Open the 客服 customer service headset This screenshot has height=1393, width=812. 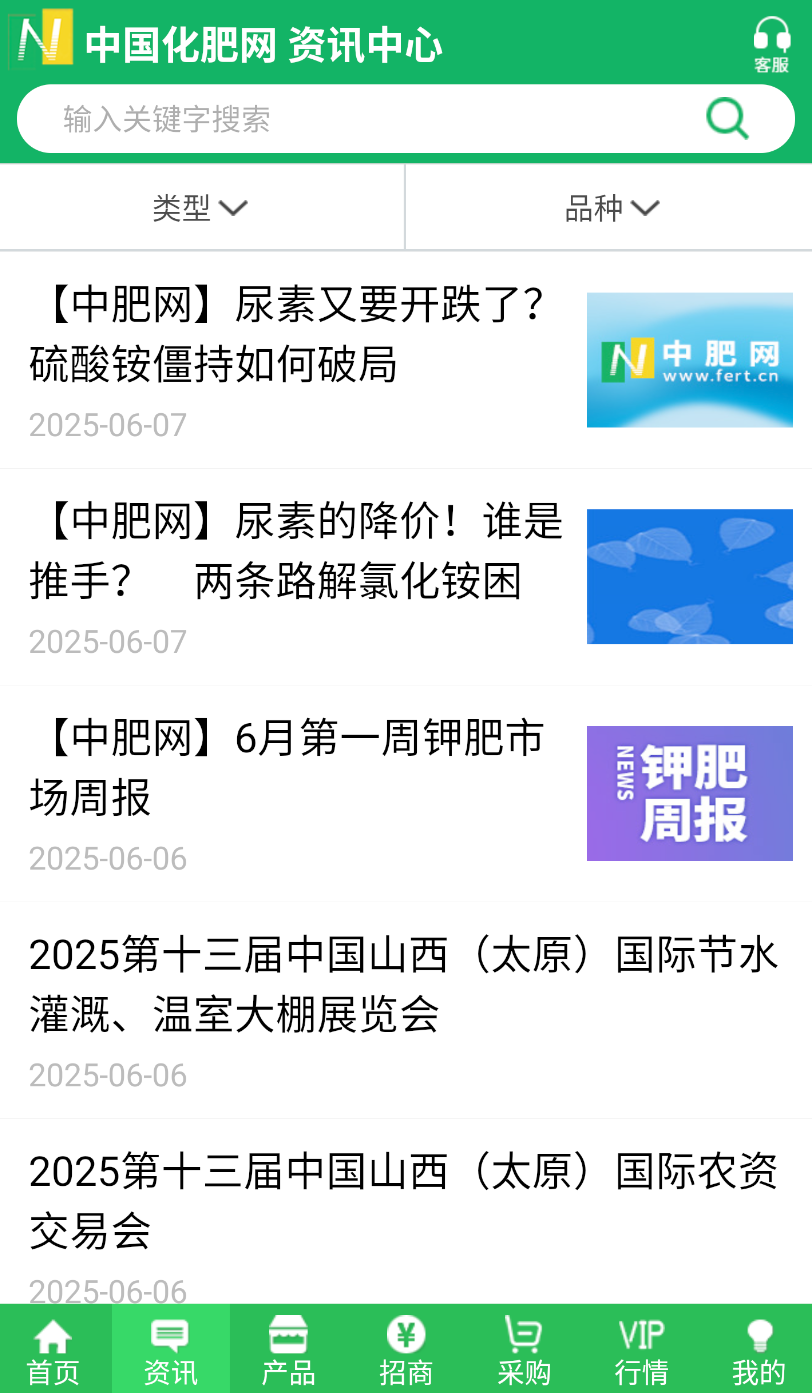(x=771, y=44)
